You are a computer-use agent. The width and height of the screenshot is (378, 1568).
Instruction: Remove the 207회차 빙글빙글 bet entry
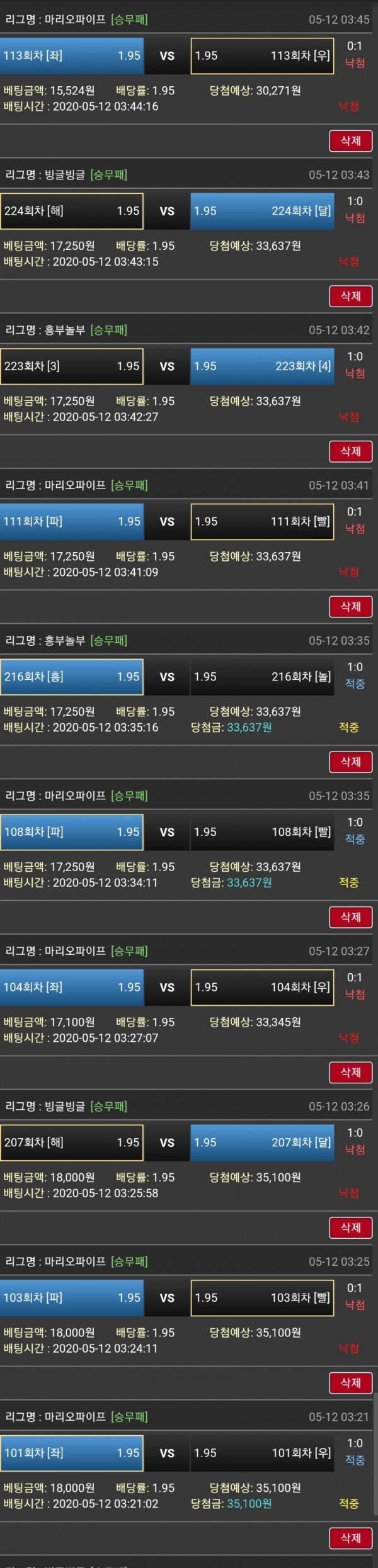click(350, 1227)
